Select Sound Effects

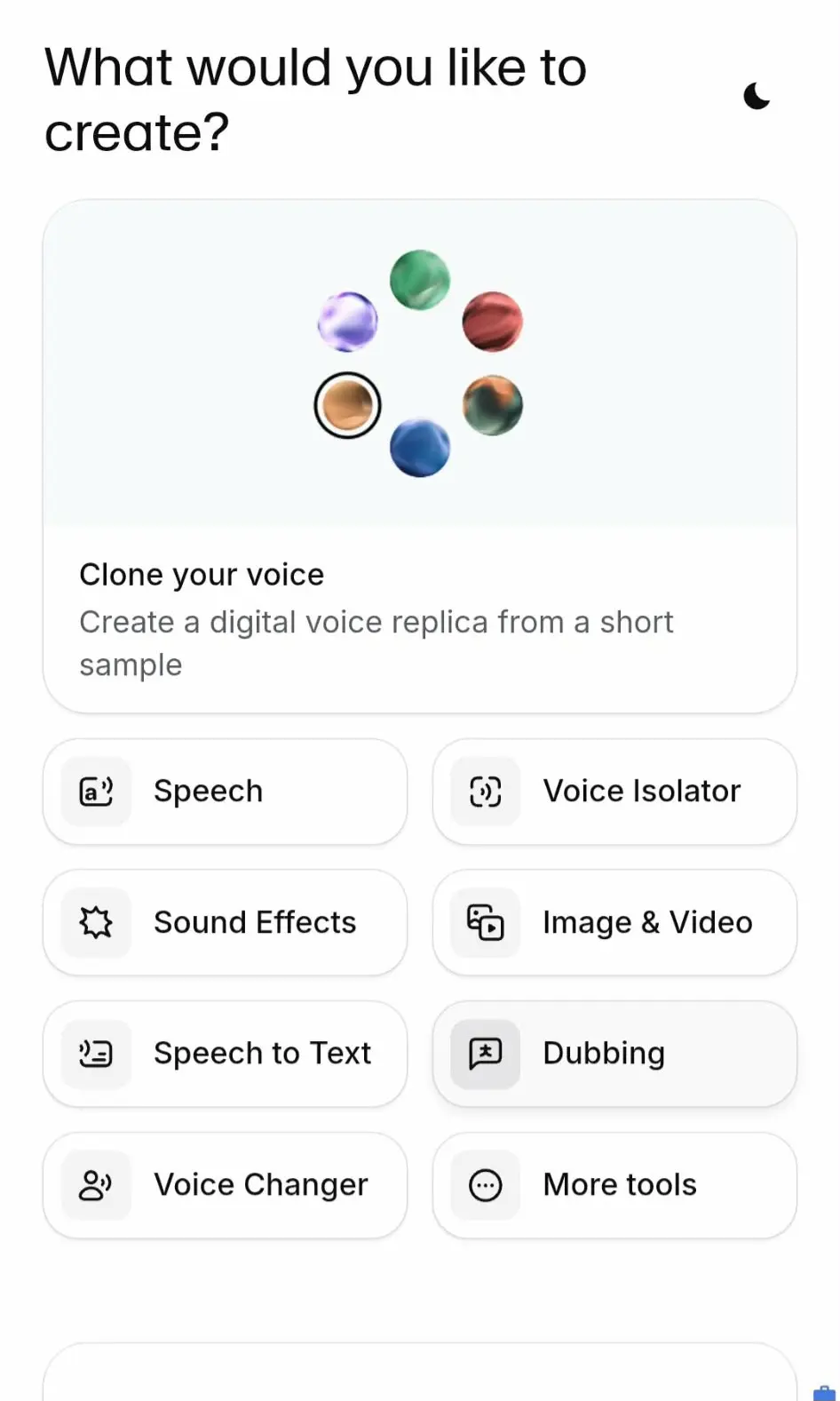[226, 922]
